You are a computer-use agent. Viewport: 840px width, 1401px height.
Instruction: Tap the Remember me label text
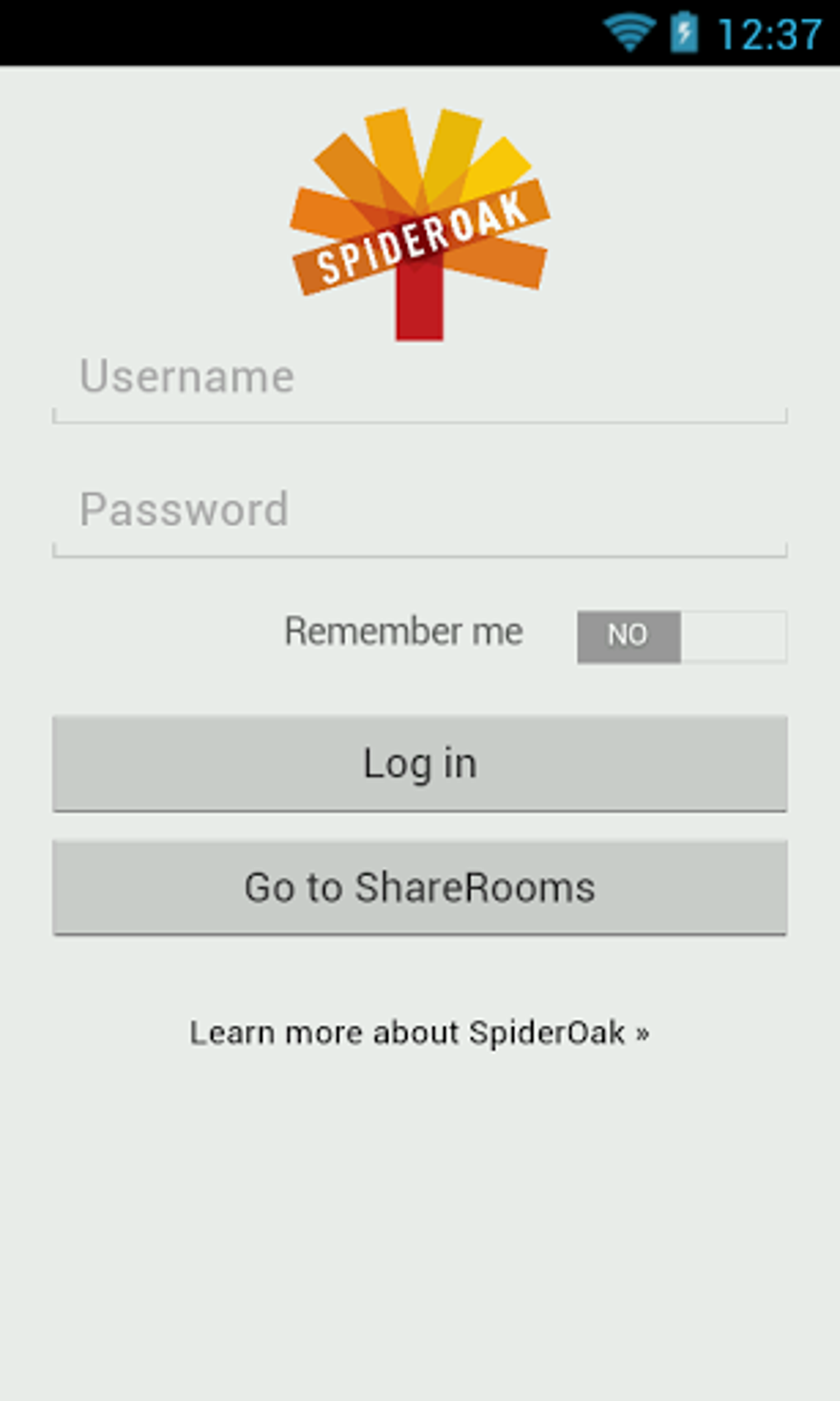[x=403, y=633]
